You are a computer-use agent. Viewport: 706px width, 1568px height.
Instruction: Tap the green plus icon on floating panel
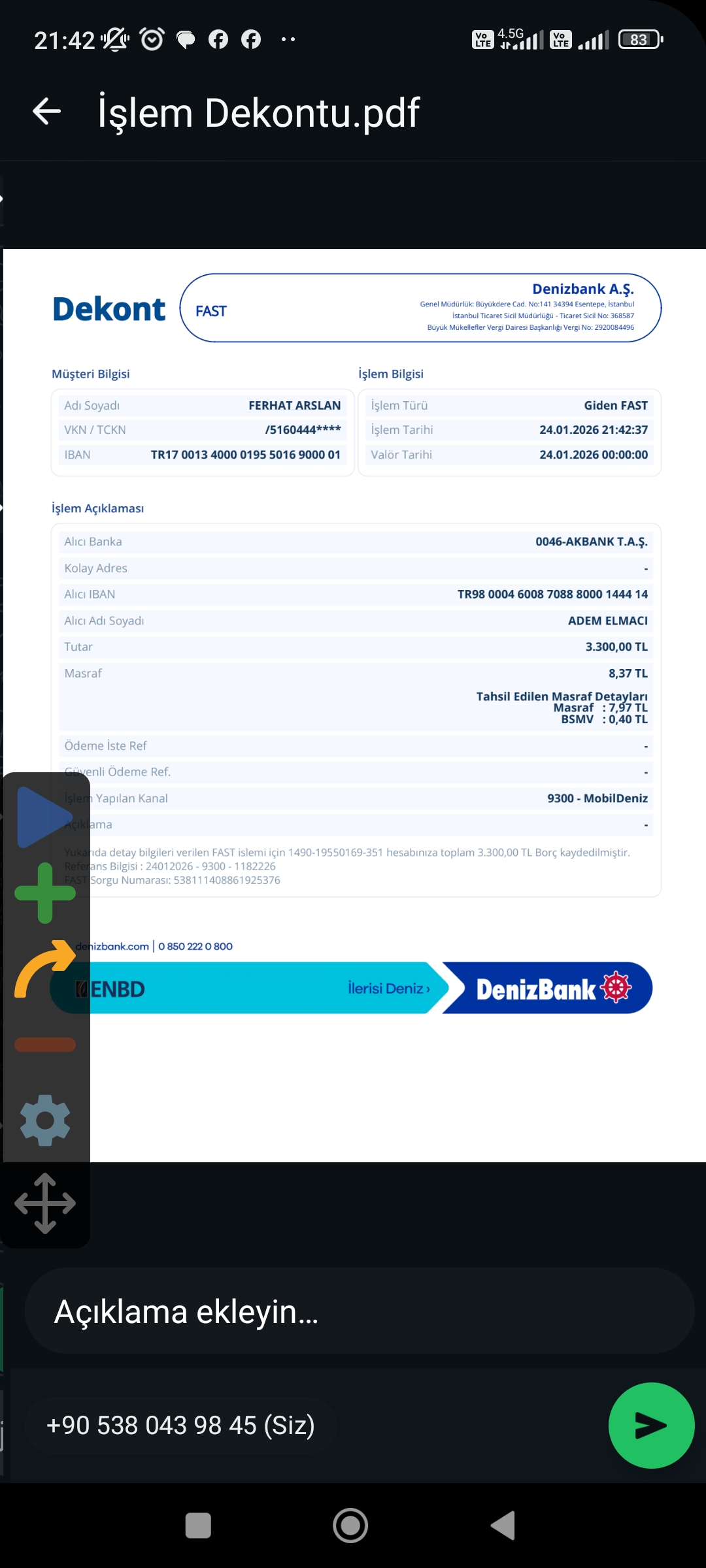click(45, 893)
